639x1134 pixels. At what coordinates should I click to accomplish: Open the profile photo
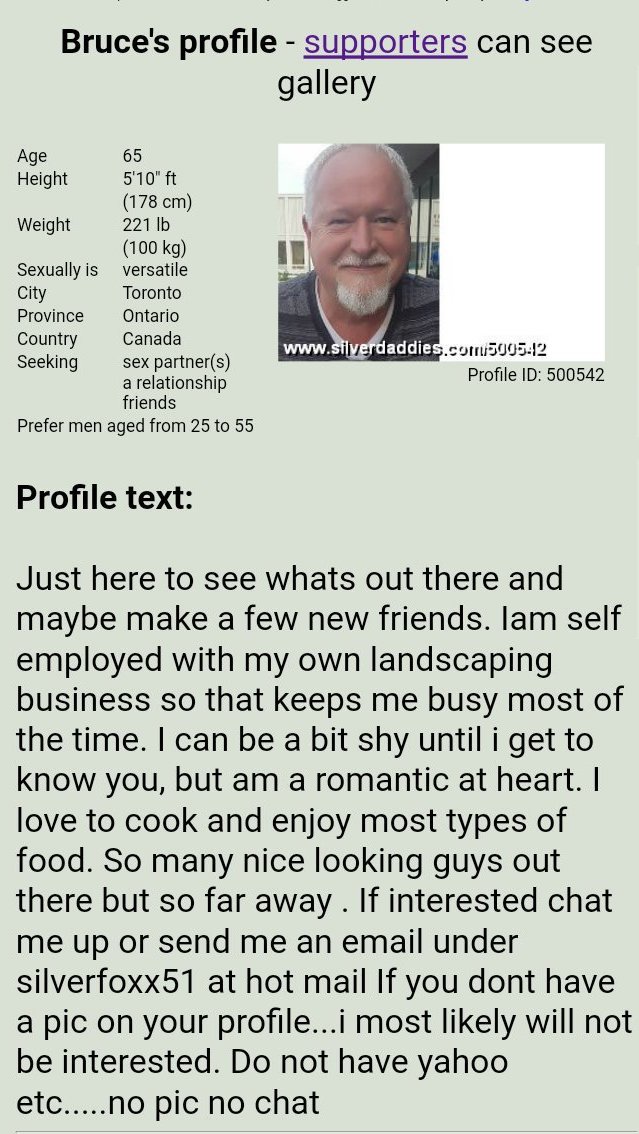coord(441,252)
